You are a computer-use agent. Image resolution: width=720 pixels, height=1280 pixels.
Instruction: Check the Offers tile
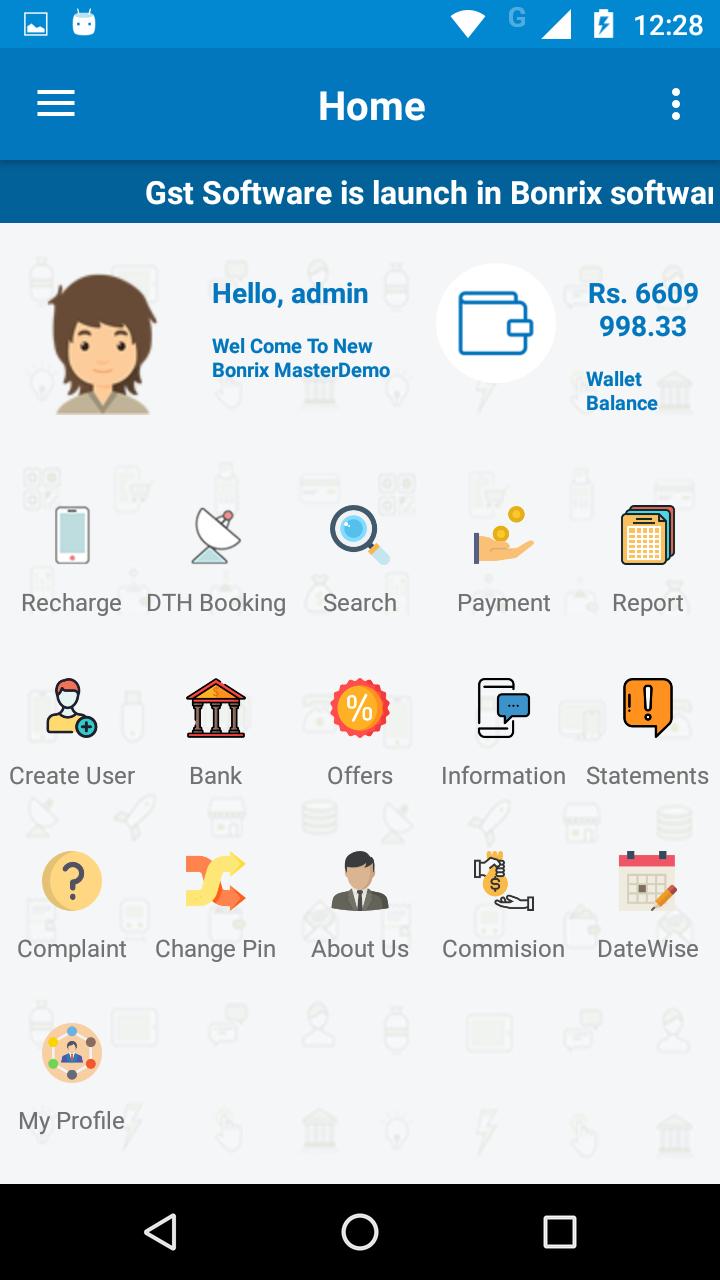click(x=360, y=733)
